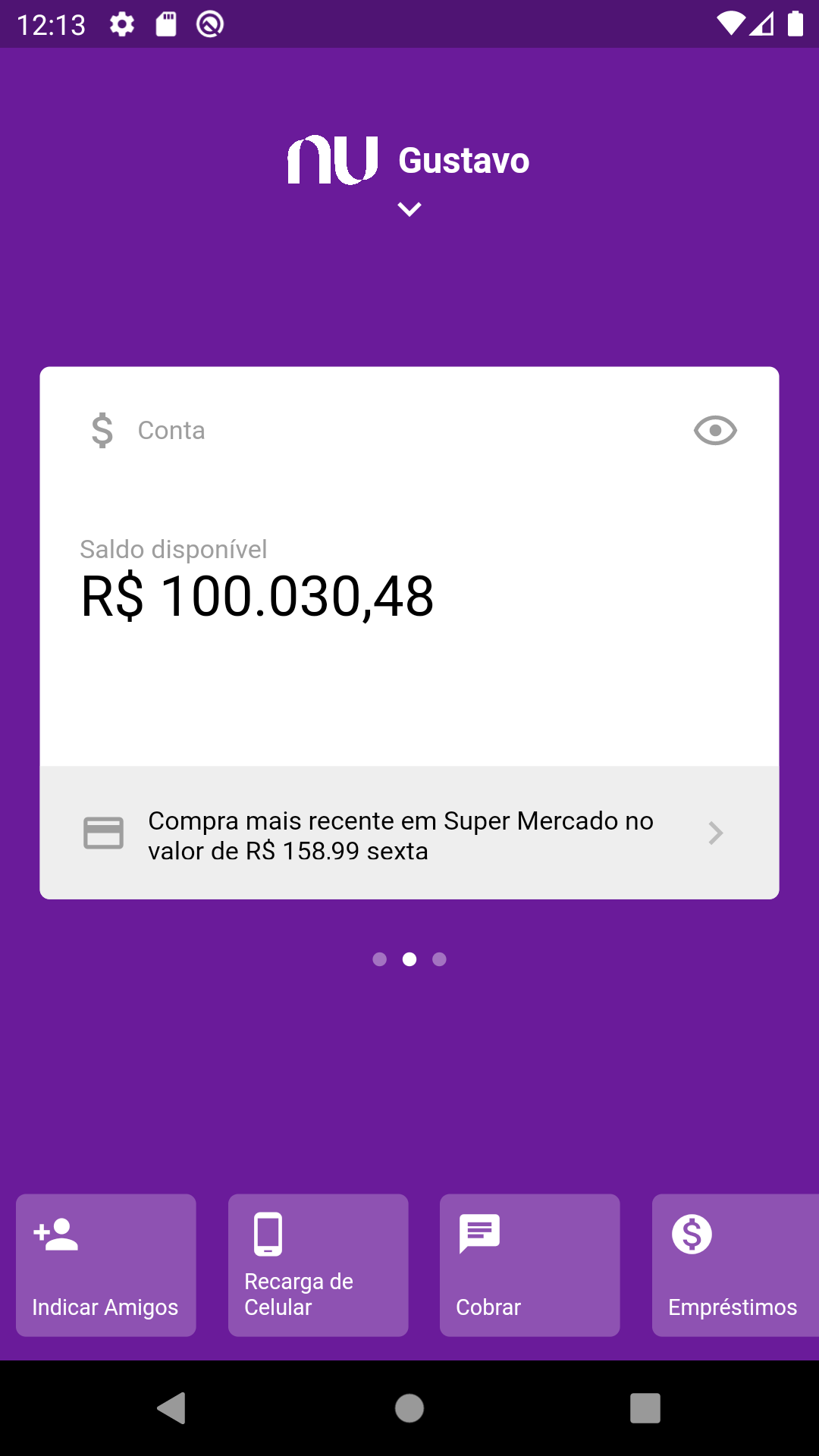This screenshot has width=819, height=1456.
Task: Expand the account menu under Gustavo
Action: pyautogui.click(x=409, y=209)
